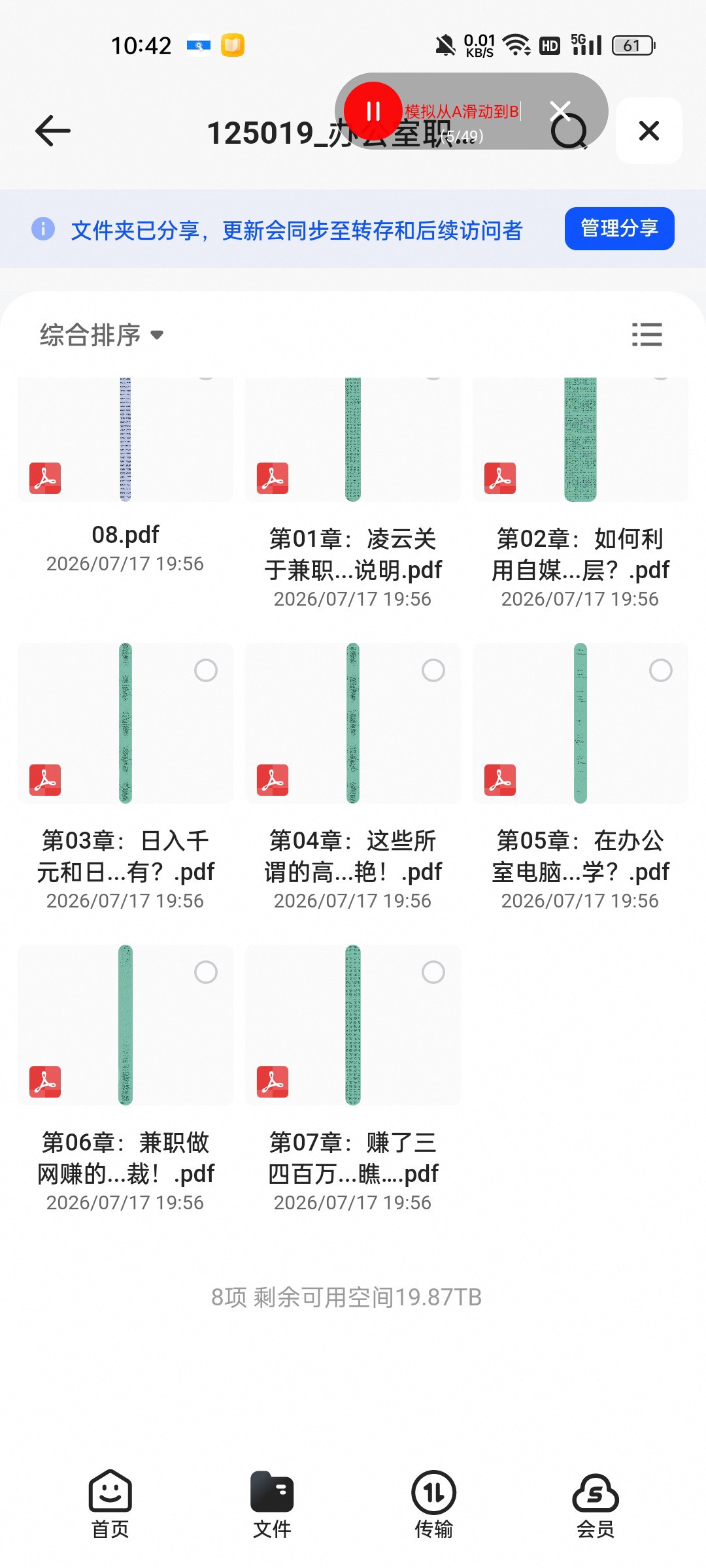Open 第02章 如何利用自媒 PDF
The image size is (706, 1568).
coord(580,490)
